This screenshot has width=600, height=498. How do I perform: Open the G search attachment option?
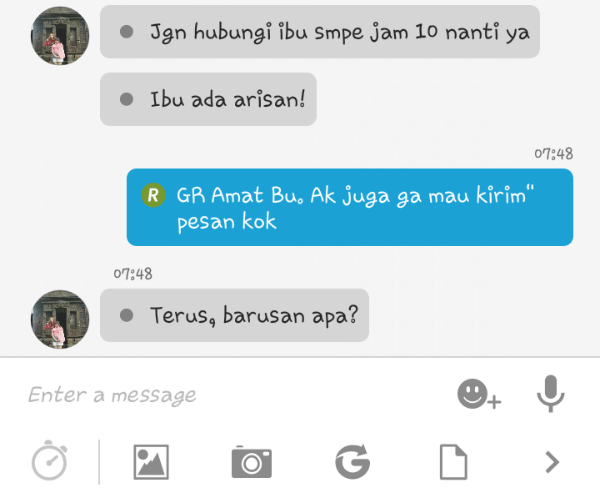pyautogui.click(x=352, y=462)
